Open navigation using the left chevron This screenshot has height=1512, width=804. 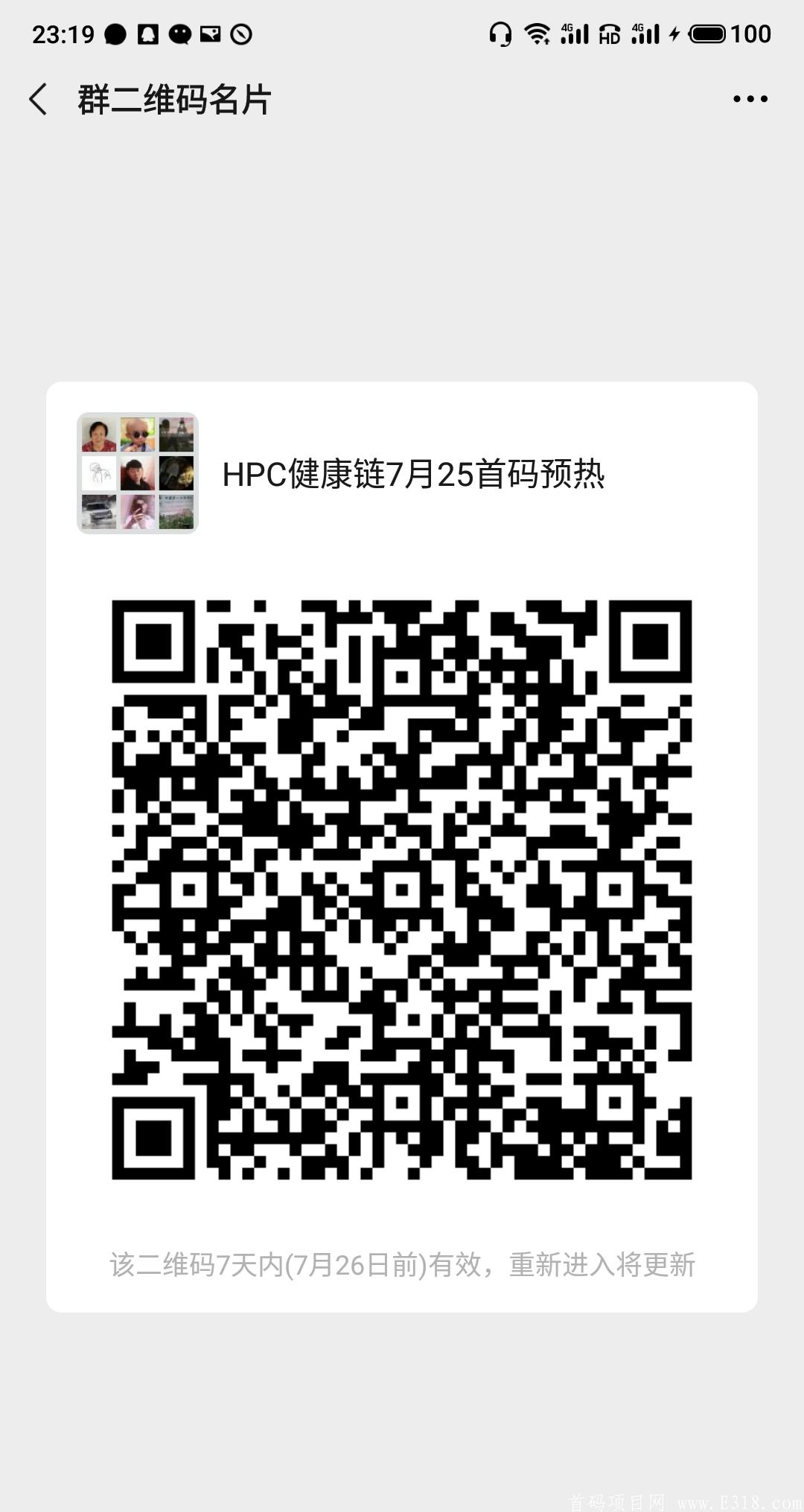tap(39, 97)
